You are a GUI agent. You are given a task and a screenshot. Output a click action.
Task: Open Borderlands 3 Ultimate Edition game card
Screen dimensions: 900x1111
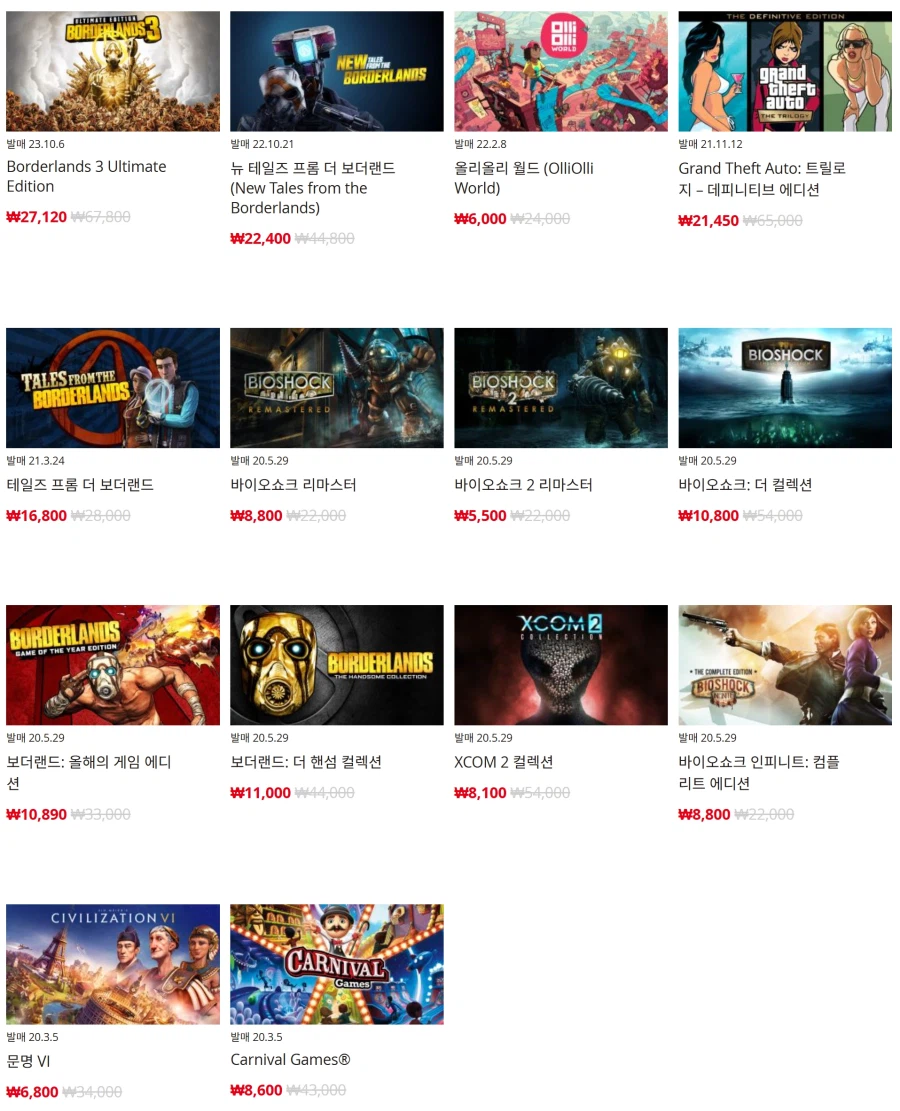(113, 72)
